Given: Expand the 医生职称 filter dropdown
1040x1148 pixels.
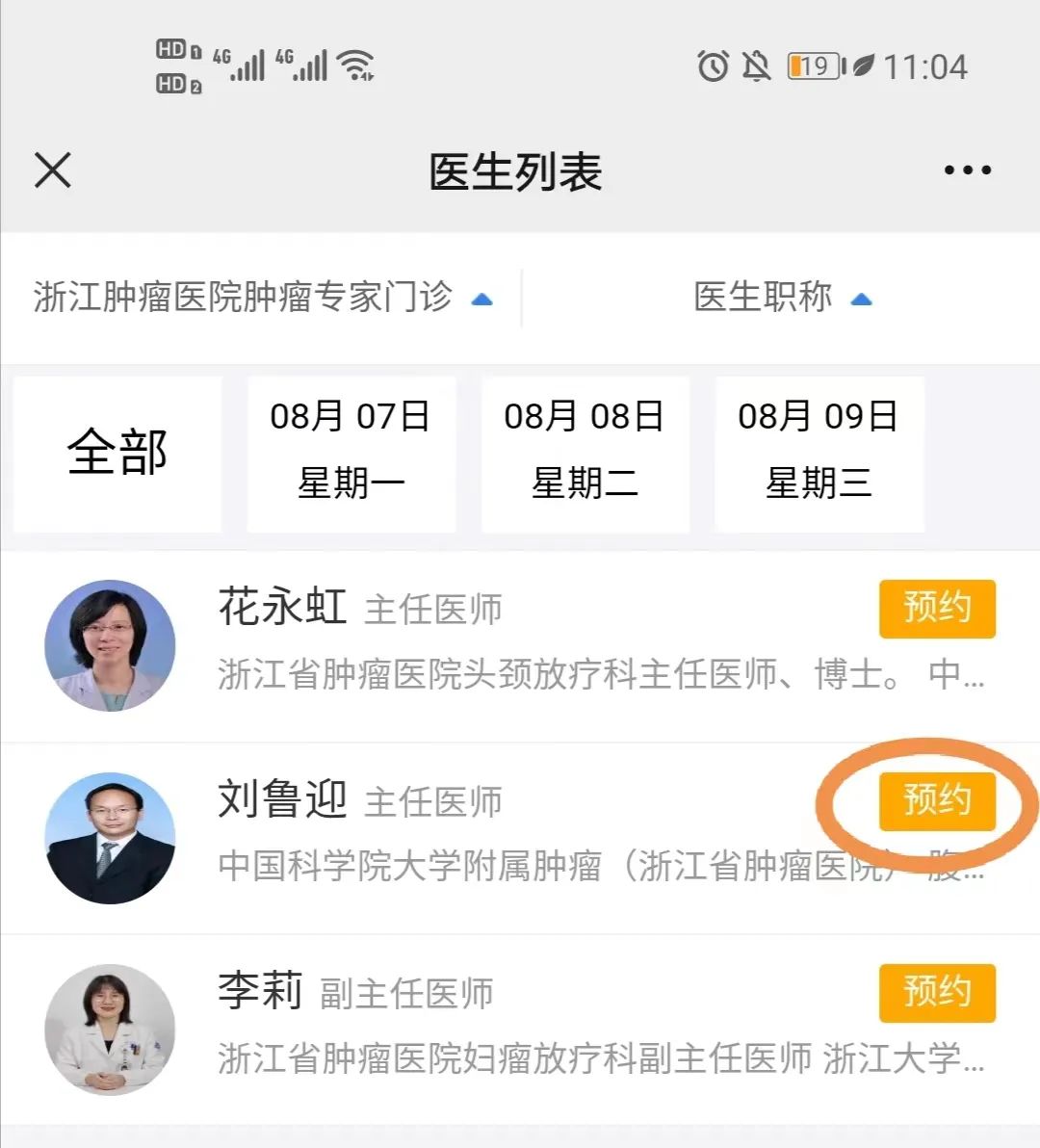Looking at the screenshot, I should pos(781,298).
